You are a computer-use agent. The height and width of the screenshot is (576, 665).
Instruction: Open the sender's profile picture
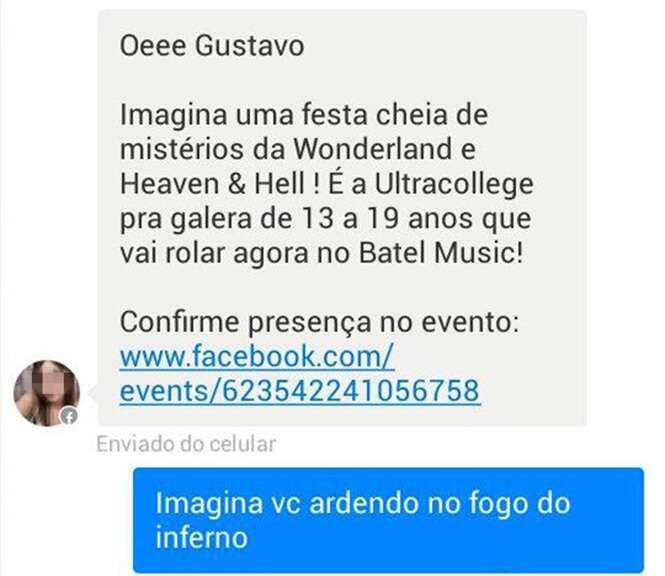point(46,393)
